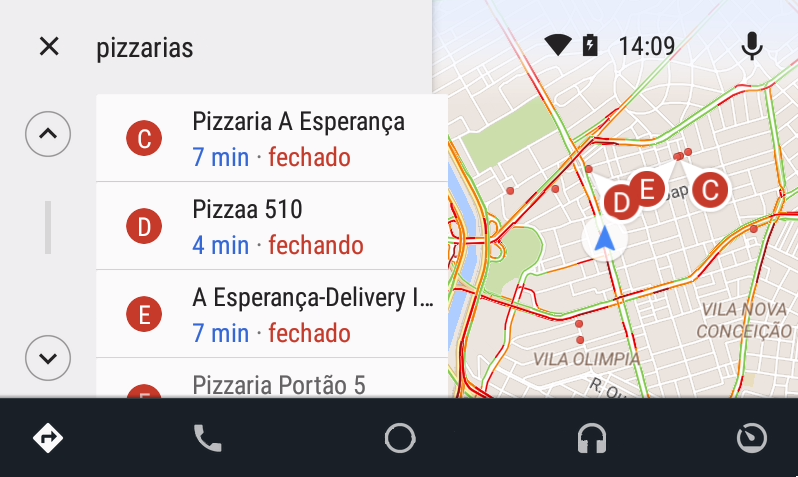Viewport: 798px width, 477px height.
Task: Tap map pin E
Action: tap(647, 188)
